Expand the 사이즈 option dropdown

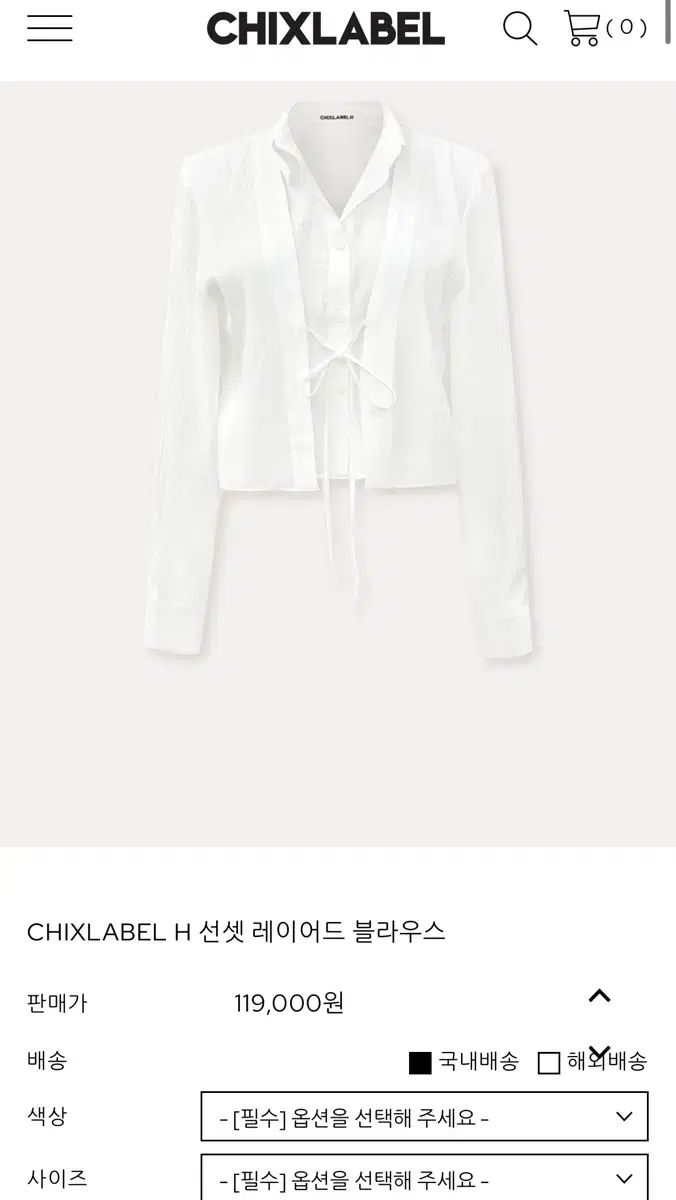click(x=424, y=1178)
